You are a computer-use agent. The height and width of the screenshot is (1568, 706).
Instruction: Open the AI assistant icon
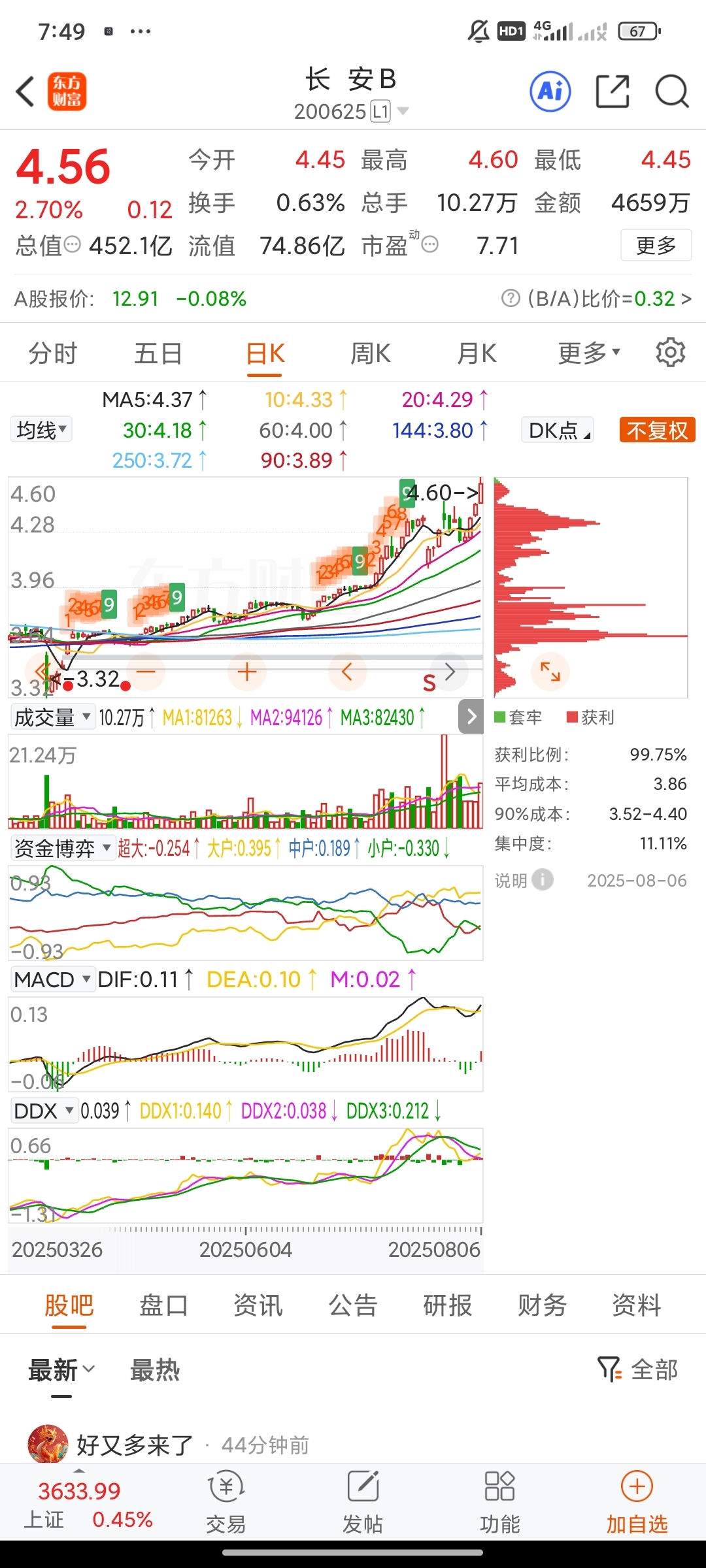point(550,91)
